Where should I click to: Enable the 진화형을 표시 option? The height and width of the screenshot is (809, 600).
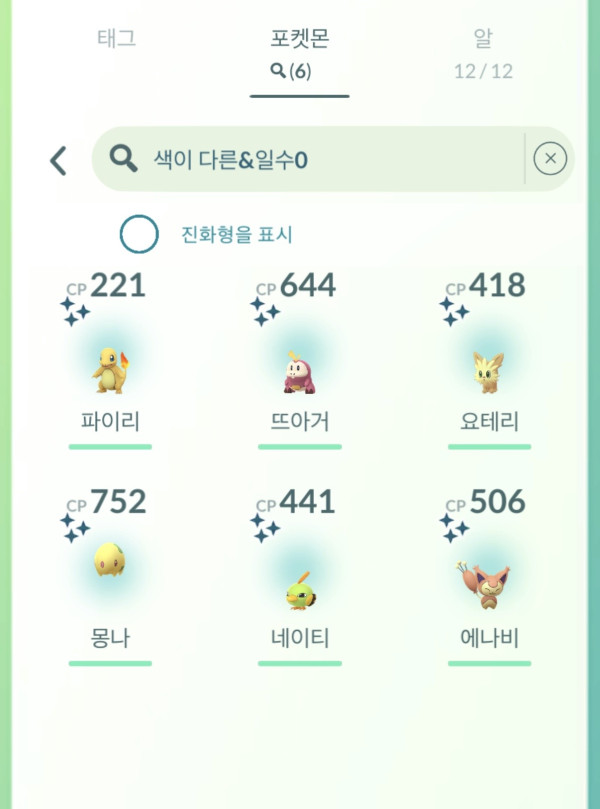pos(140,235)
